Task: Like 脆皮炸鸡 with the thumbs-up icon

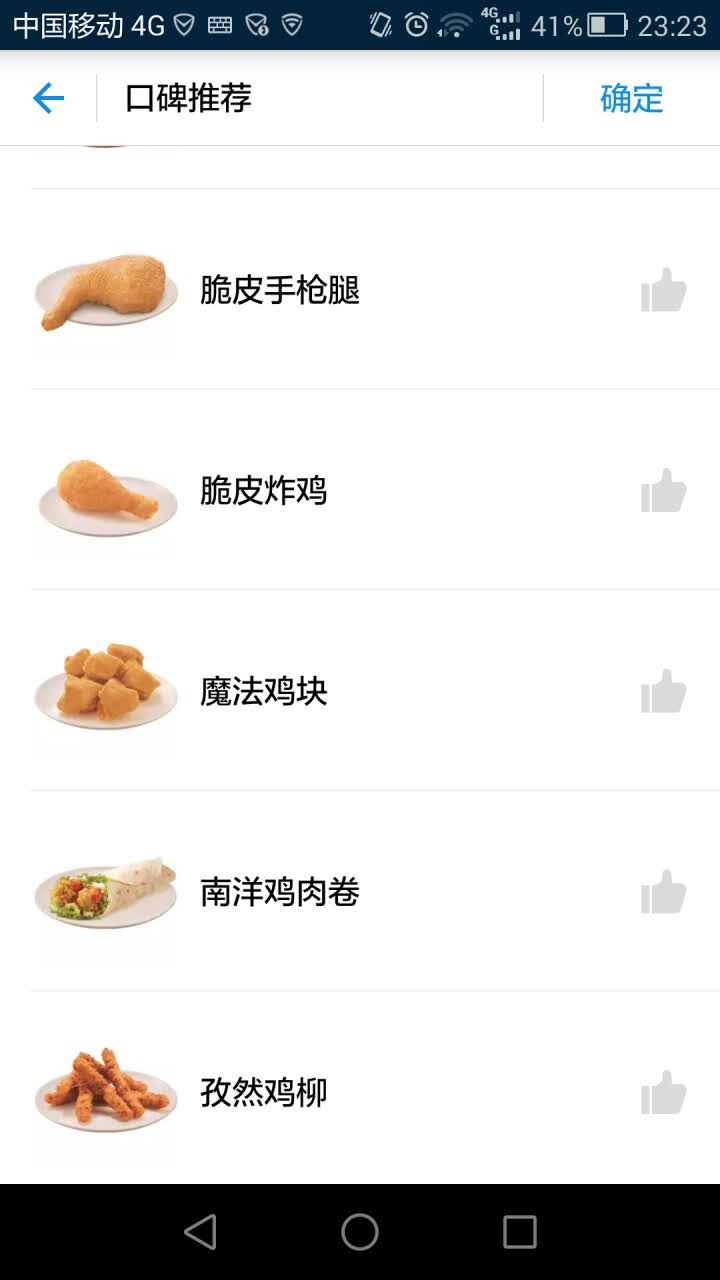Action: pyautogui.click(x=663, y=491)
